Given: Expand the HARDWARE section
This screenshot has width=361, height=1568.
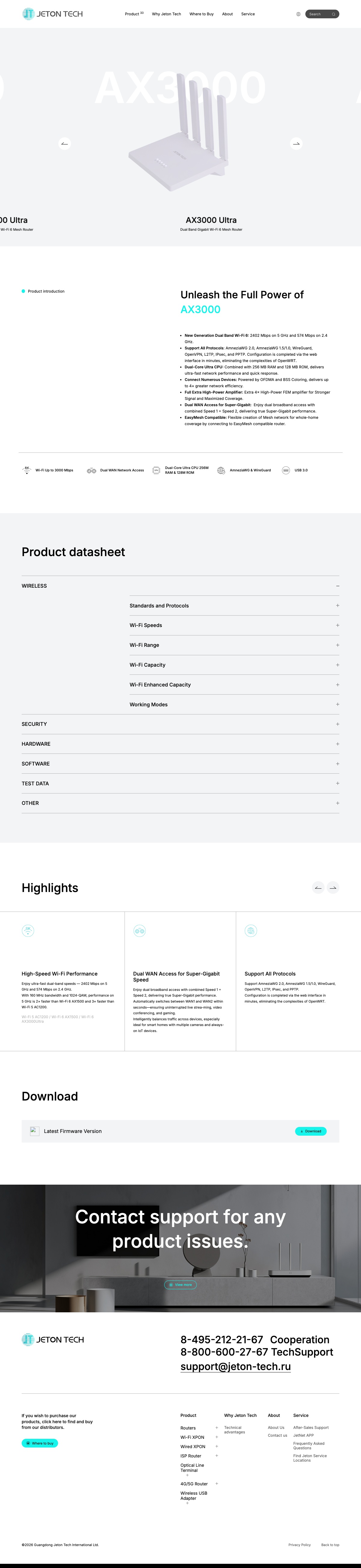Looking at the screenshot, I should [x=180, y=744].
